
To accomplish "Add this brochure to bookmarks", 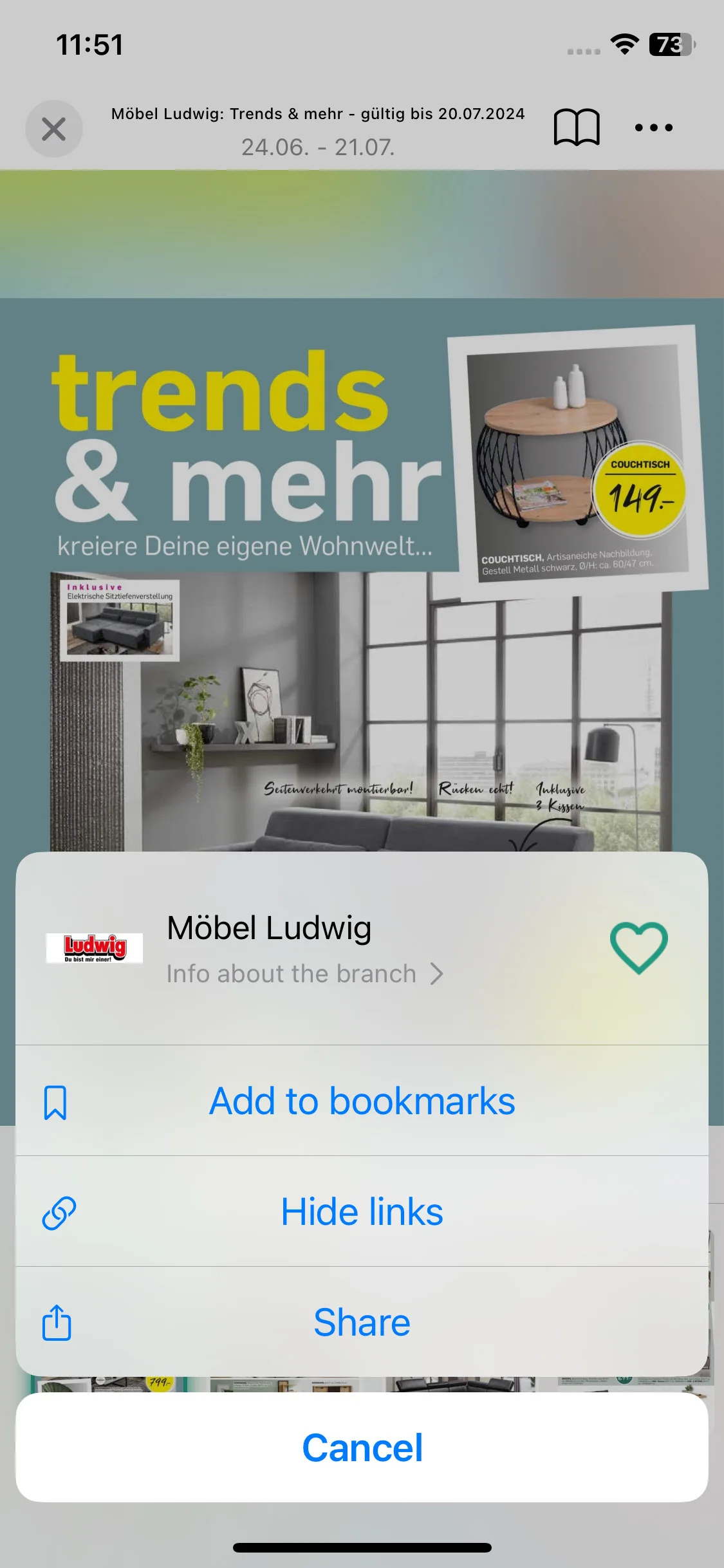I will 362,1101.
